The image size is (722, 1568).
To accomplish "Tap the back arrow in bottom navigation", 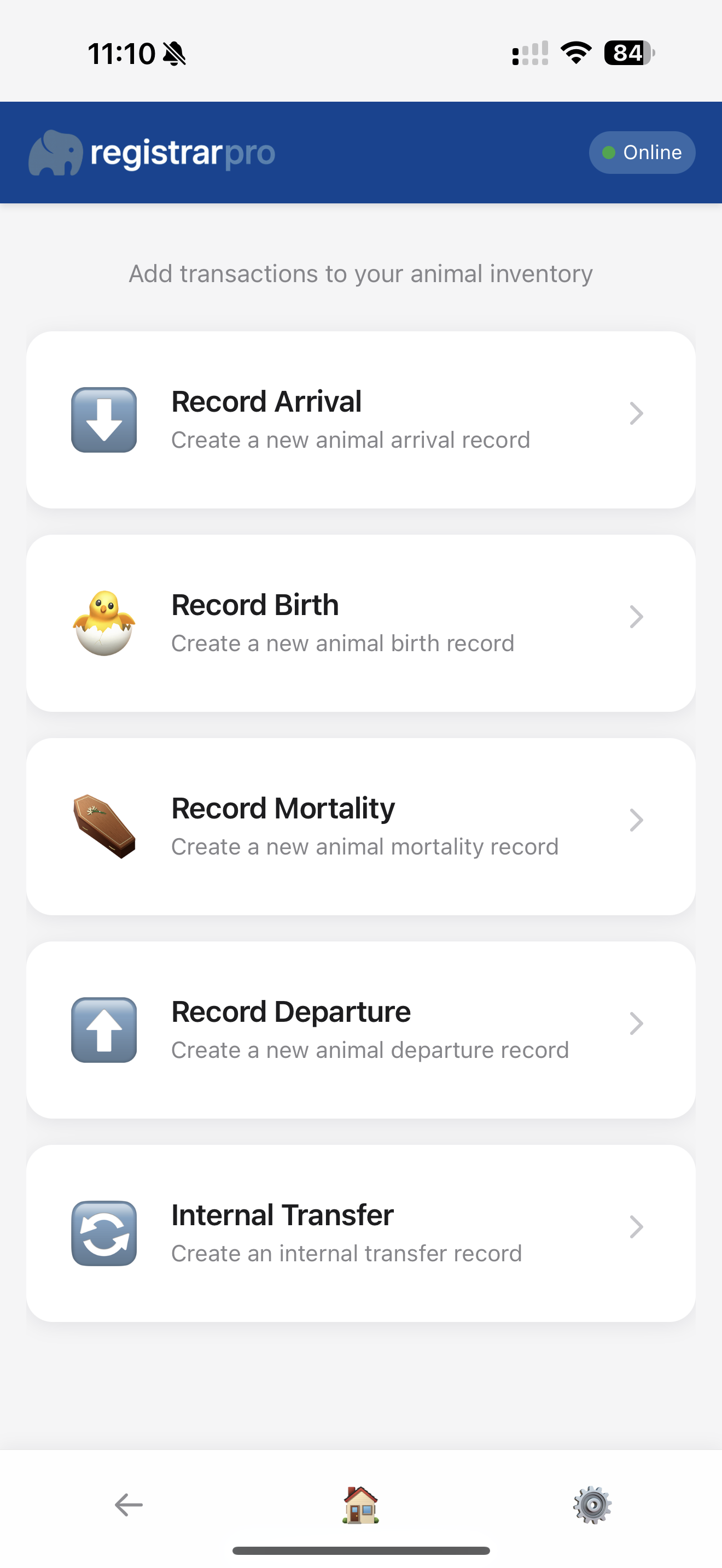I will click(128, 1505).
